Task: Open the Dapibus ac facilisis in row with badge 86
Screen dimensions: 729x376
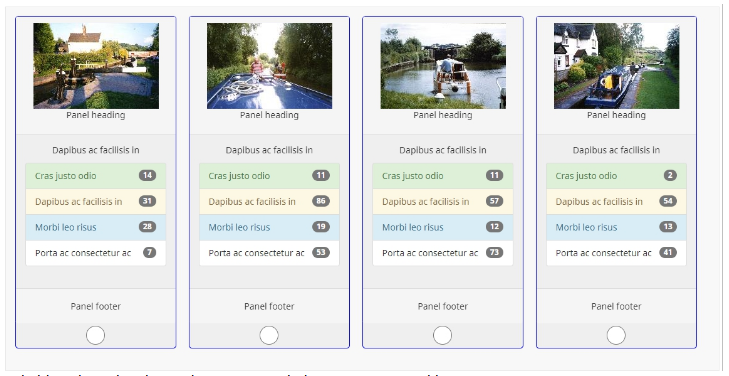Action: pos(269,201)
